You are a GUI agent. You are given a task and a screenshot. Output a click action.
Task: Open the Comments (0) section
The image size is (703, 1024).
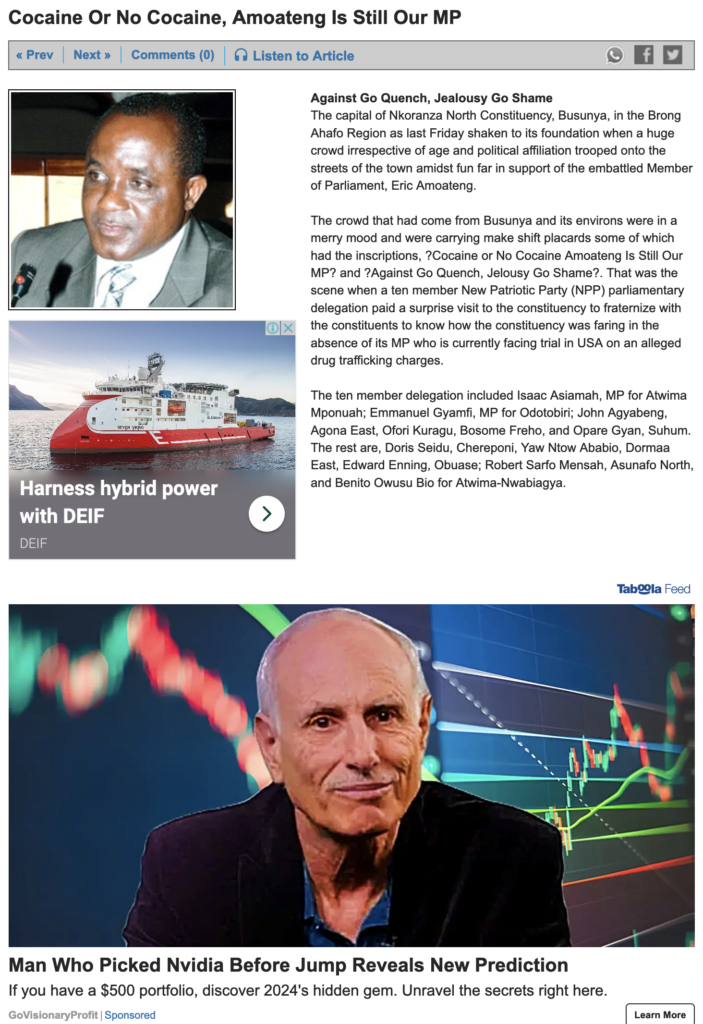172,55
